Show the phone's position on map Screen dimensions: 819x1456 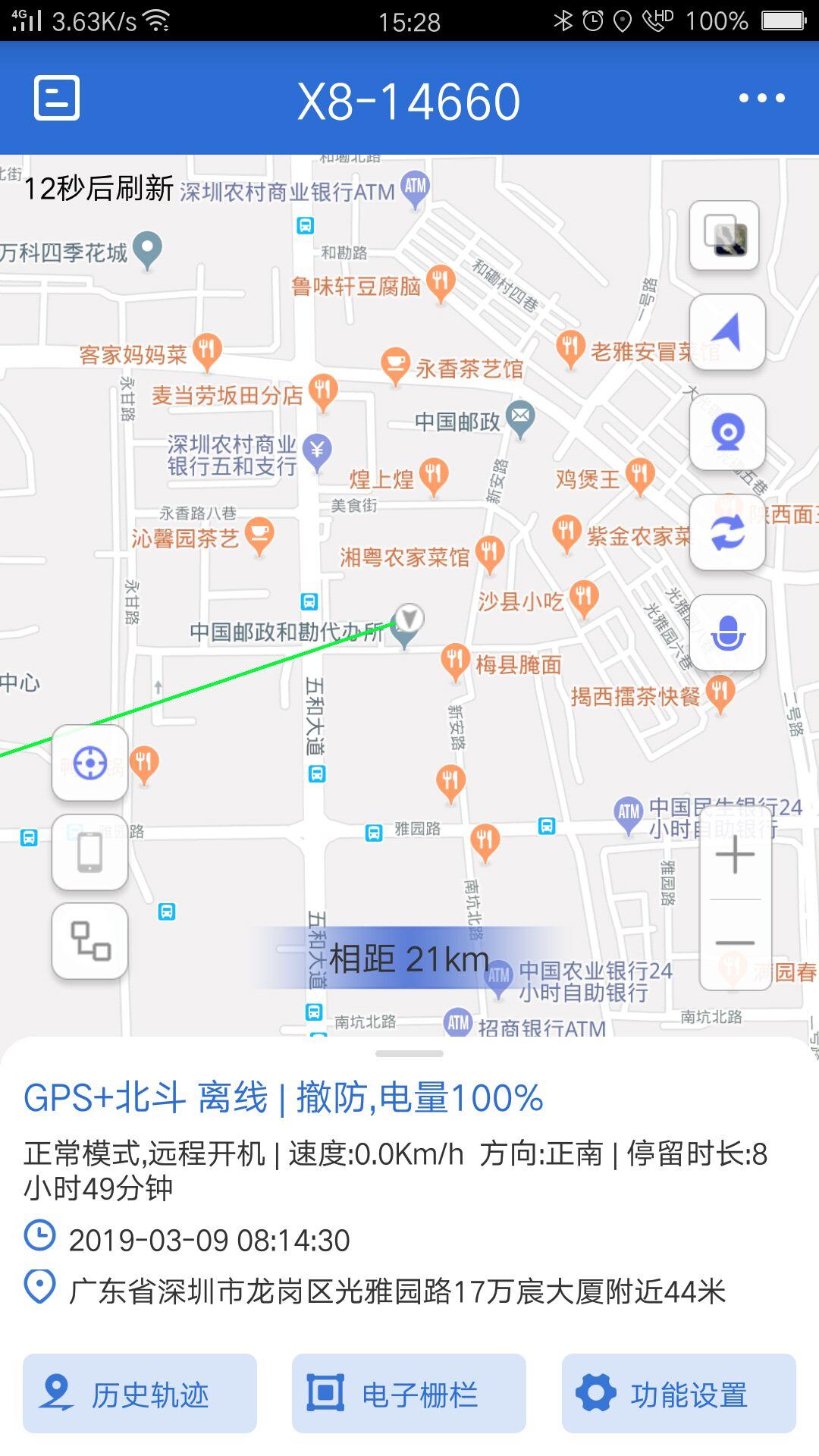[89, 852]
